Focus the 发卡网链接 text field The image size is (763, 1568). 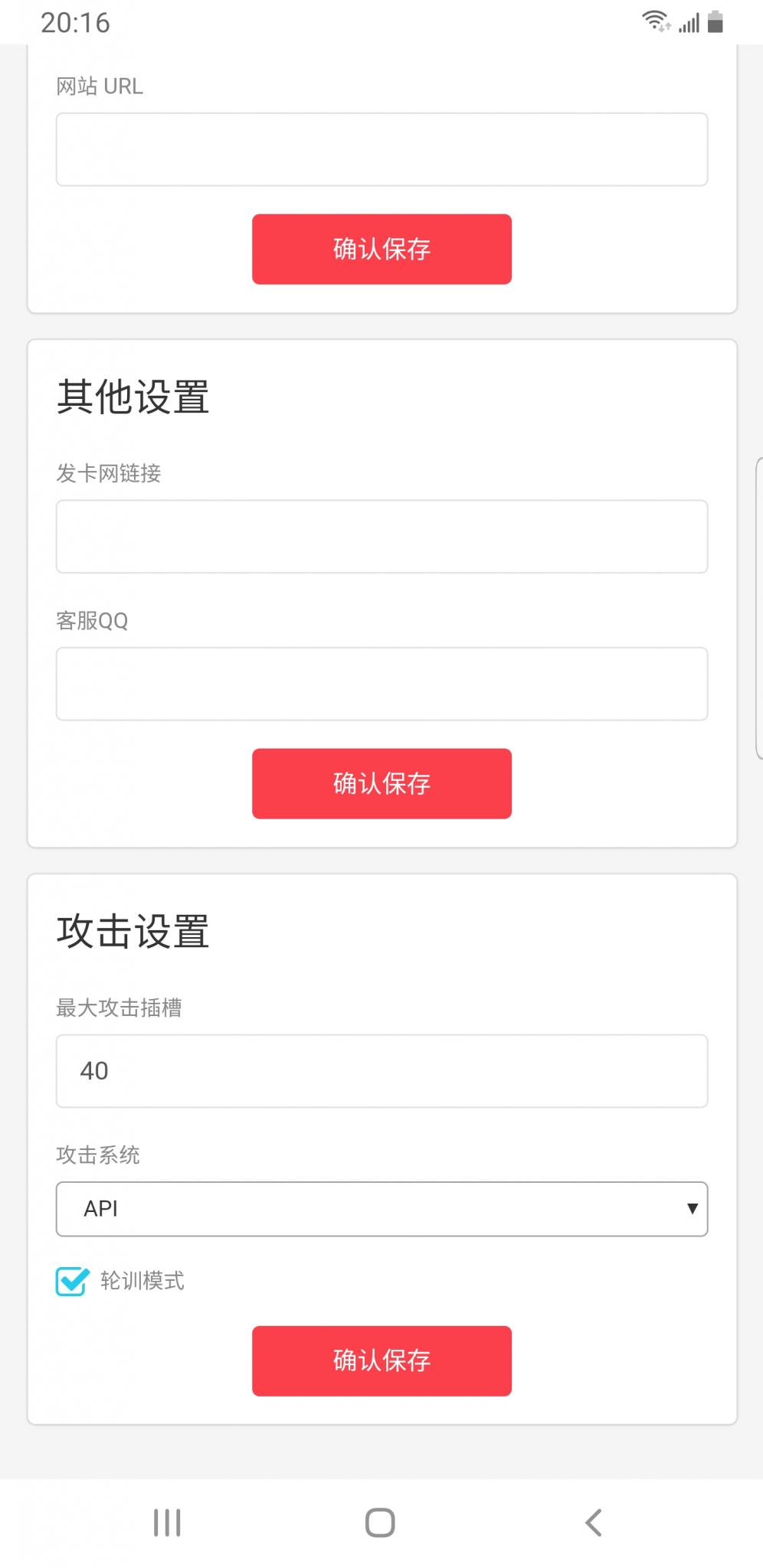[x=381, y=536]
